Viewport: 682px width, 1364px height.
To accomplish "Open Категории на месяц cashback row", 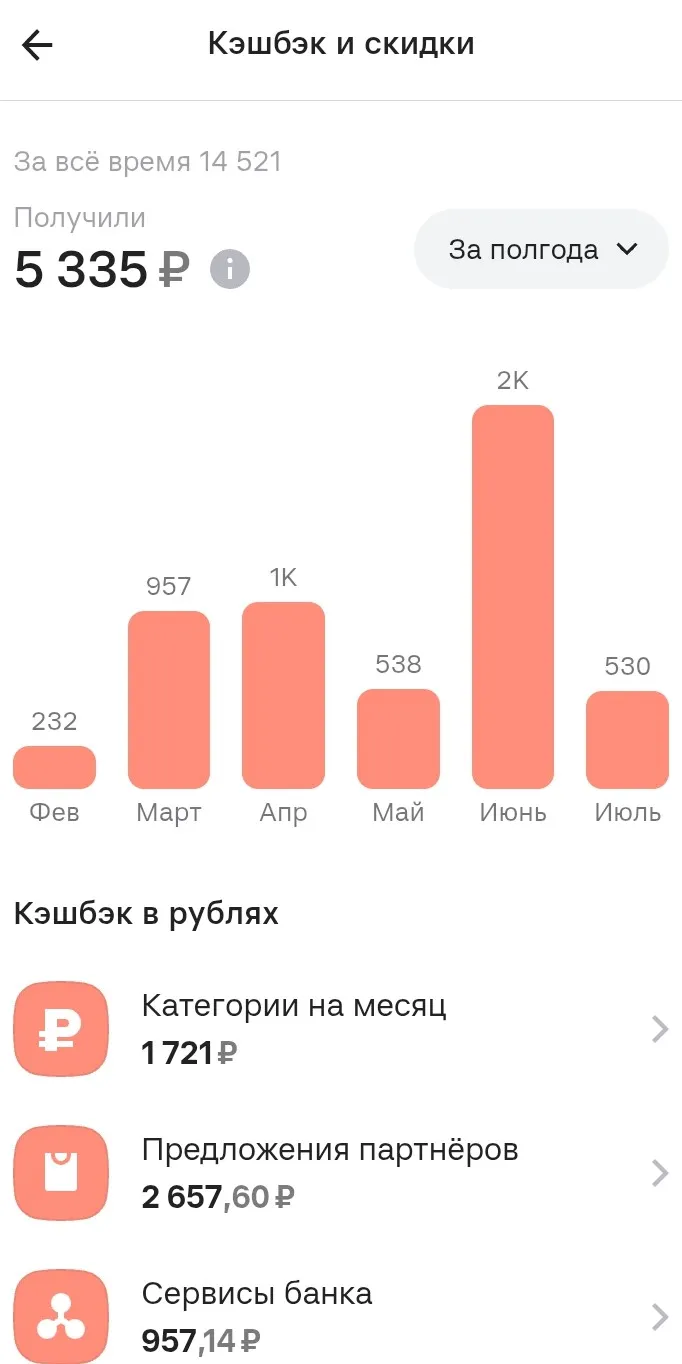I will 341,1029.
